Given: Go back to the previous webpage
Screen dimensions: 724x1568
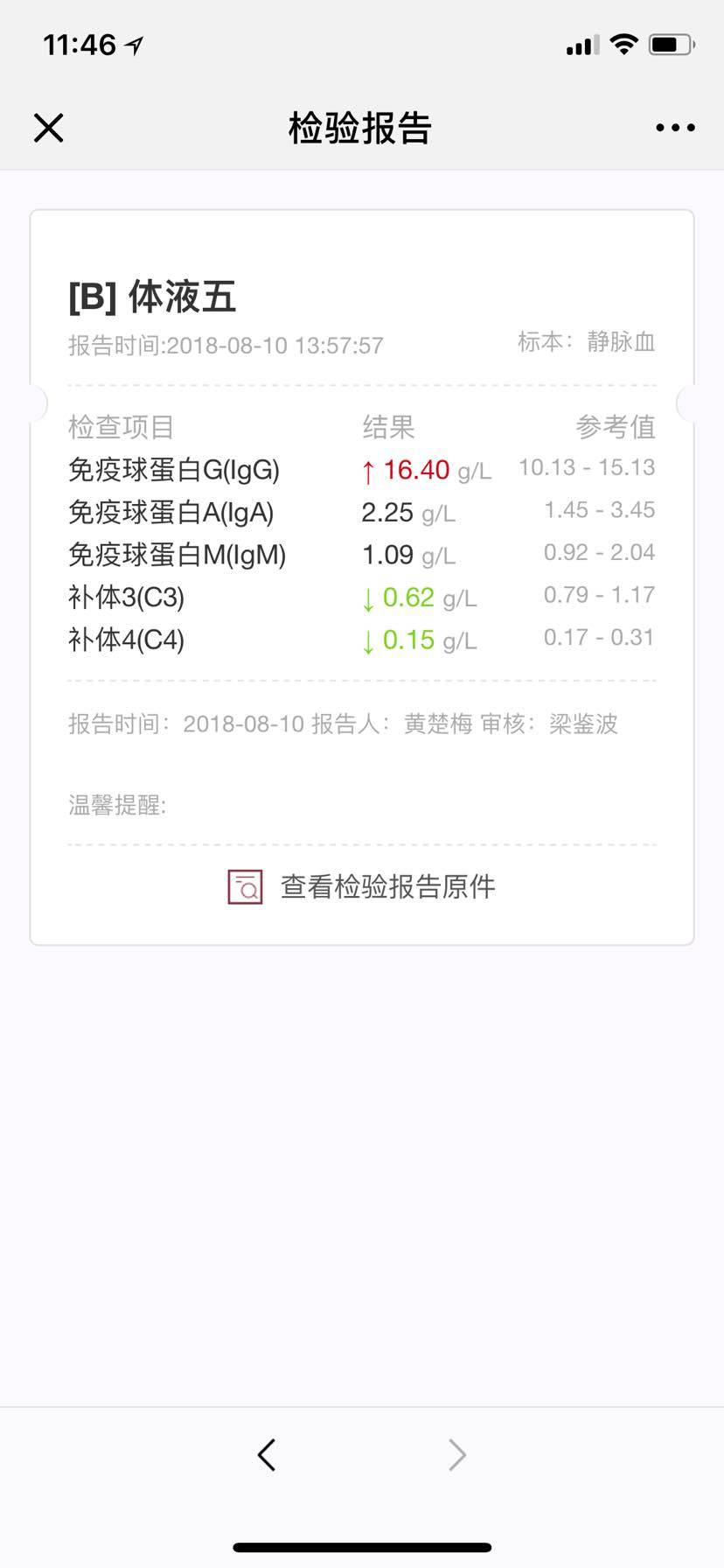Looking at the screenshot, I should (x=267, y=1454).
